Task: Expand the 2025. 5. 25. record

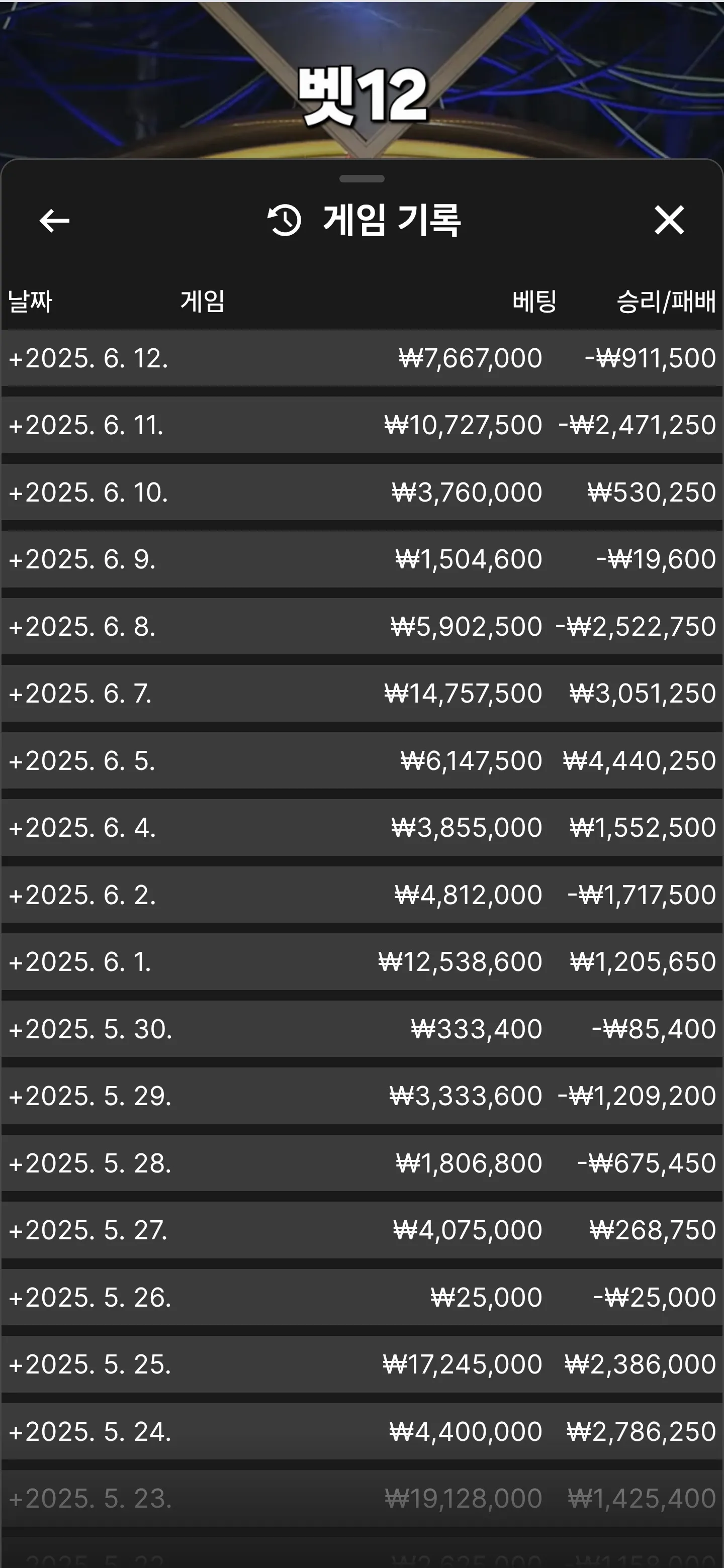Action: (361, 1364)
